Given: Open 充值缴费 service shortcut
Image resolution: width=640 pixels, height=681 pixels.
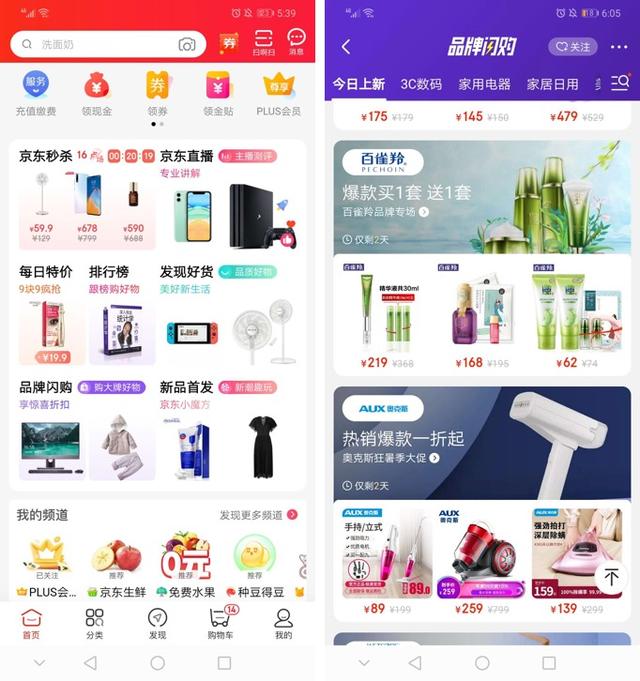Looking at the screenshot, I should (x=35, y=94).
